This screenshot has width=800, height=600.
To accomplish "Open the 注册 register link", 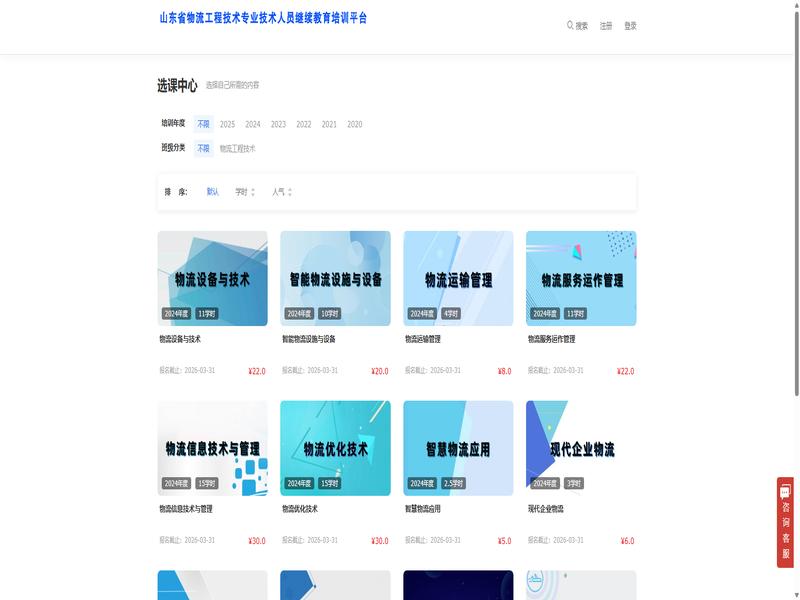I will pyautogui.click(x=606, y=26).
